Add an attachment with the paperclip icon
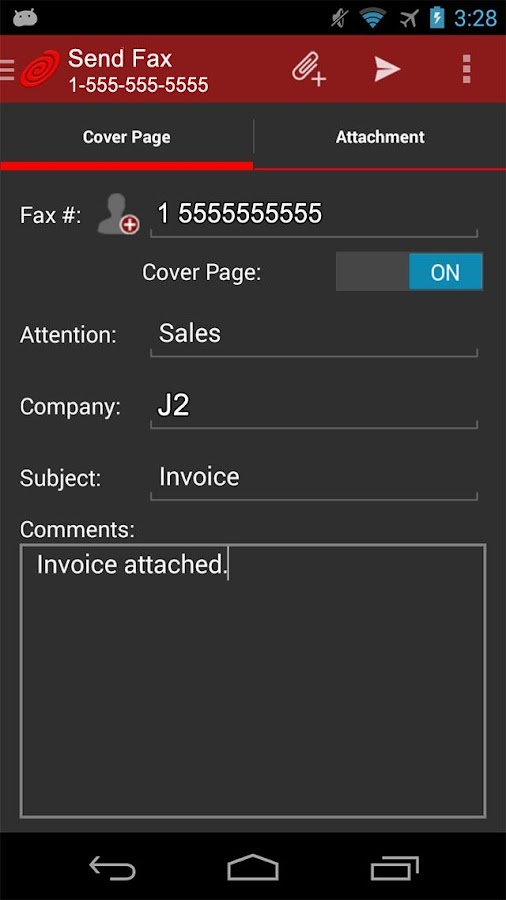The image size is (506, 900). [x=309, y=69]
